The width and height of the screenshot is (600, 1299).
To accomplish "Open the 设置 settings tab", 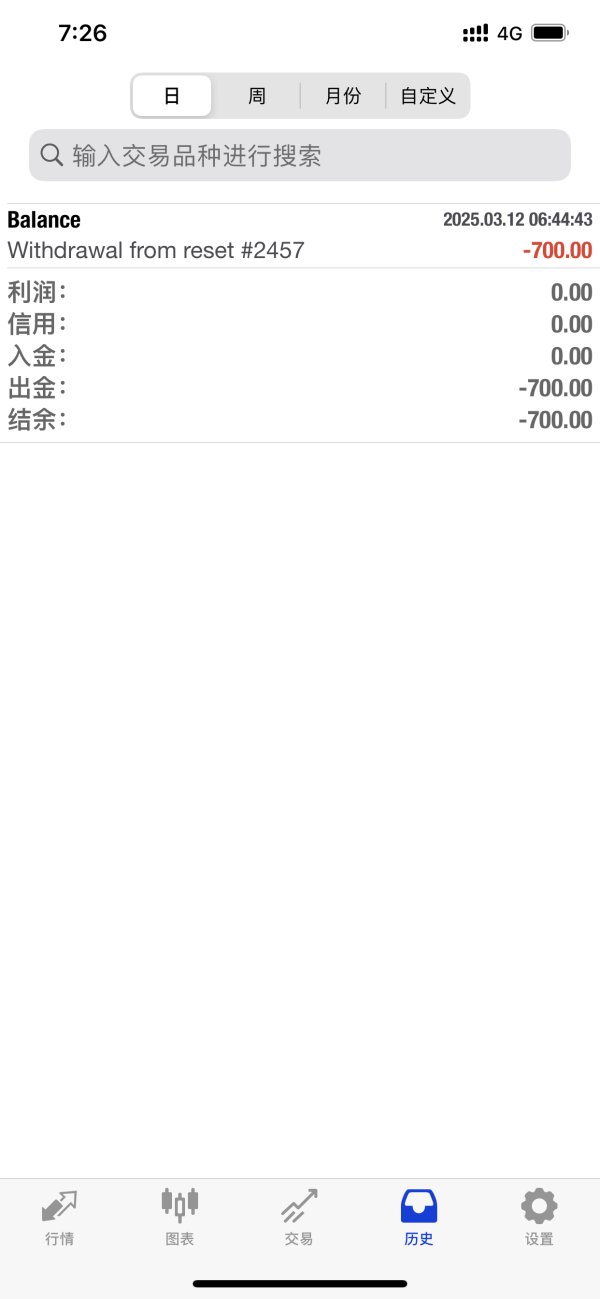I will [539, 1217].
